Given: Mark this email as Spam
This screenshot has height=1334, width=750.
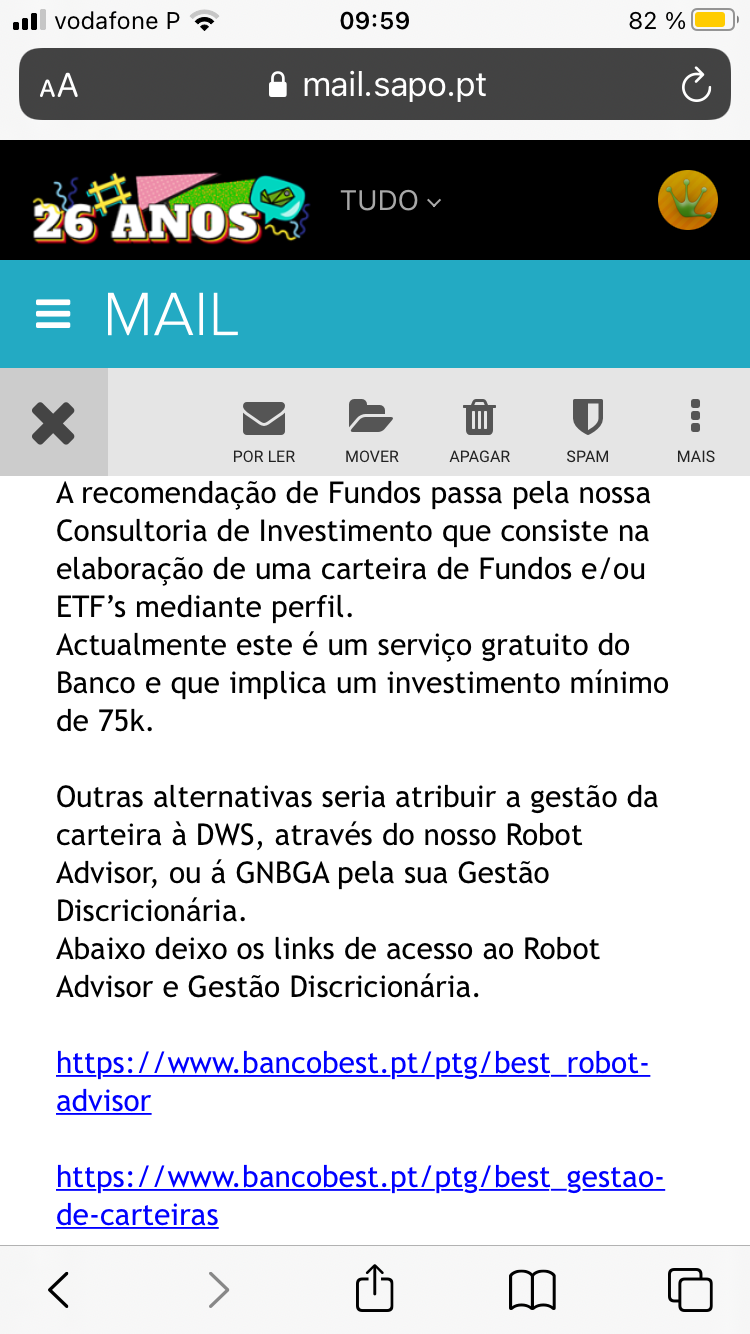Looking at the screenshot, I should pyautogui.click(x=587, y=431).
